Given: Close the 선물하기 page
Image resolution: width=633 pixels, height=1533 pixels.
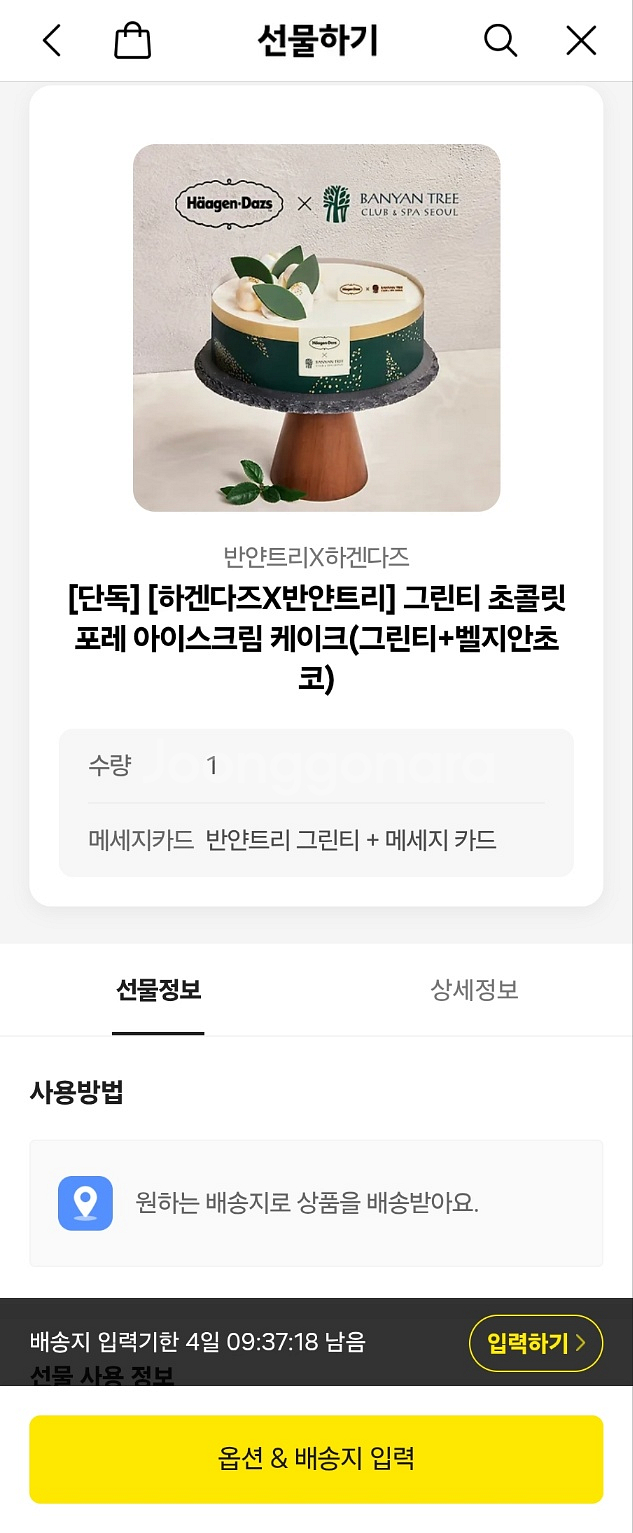Looking at the screenshot, I should point(581,41).
